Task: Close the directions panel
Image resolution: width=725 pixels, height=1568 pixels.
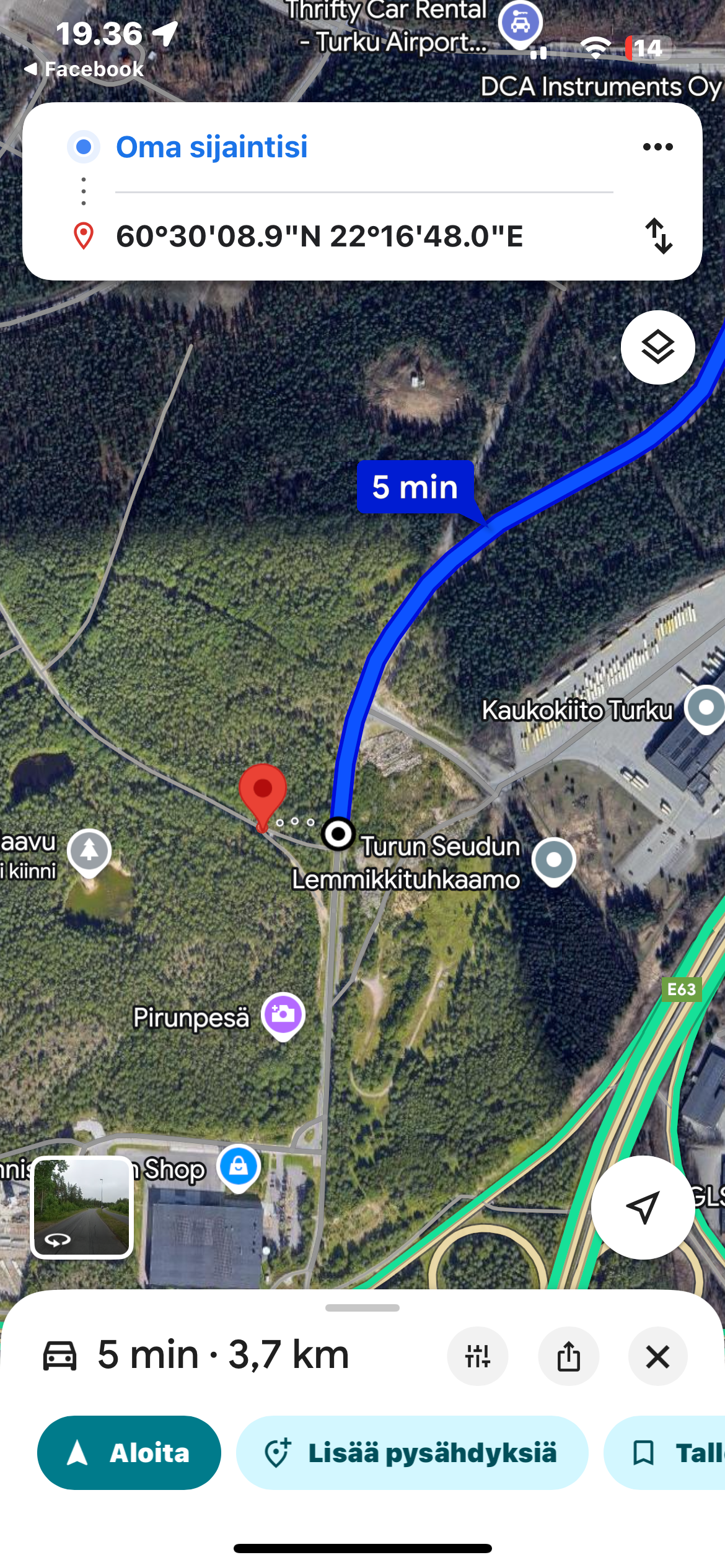Action: coord(657,1356)
